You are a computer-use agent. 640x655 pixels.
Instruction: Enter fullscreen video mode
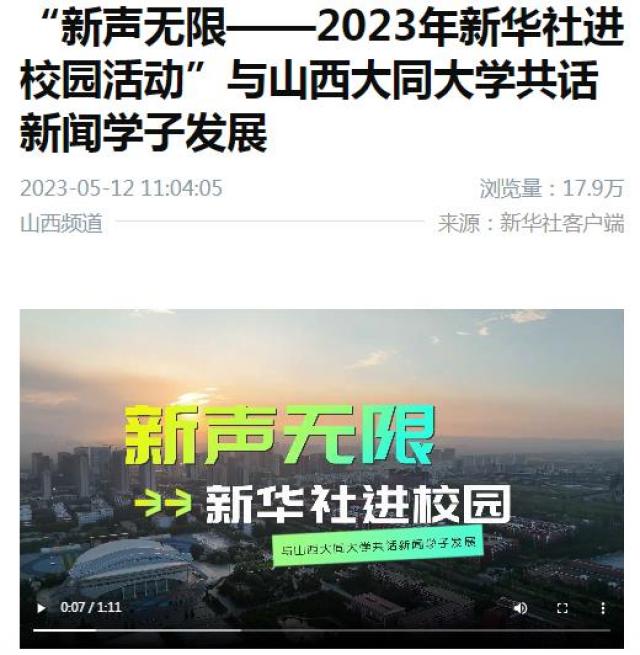point(562,607)
